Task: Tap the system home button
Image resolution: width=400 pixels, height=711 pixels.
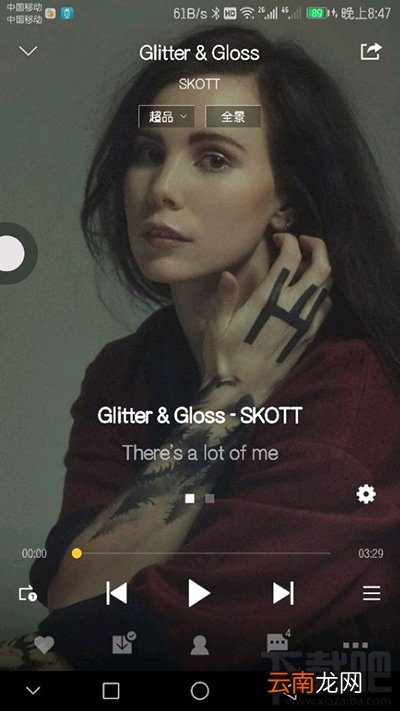Action: (200, 691)
